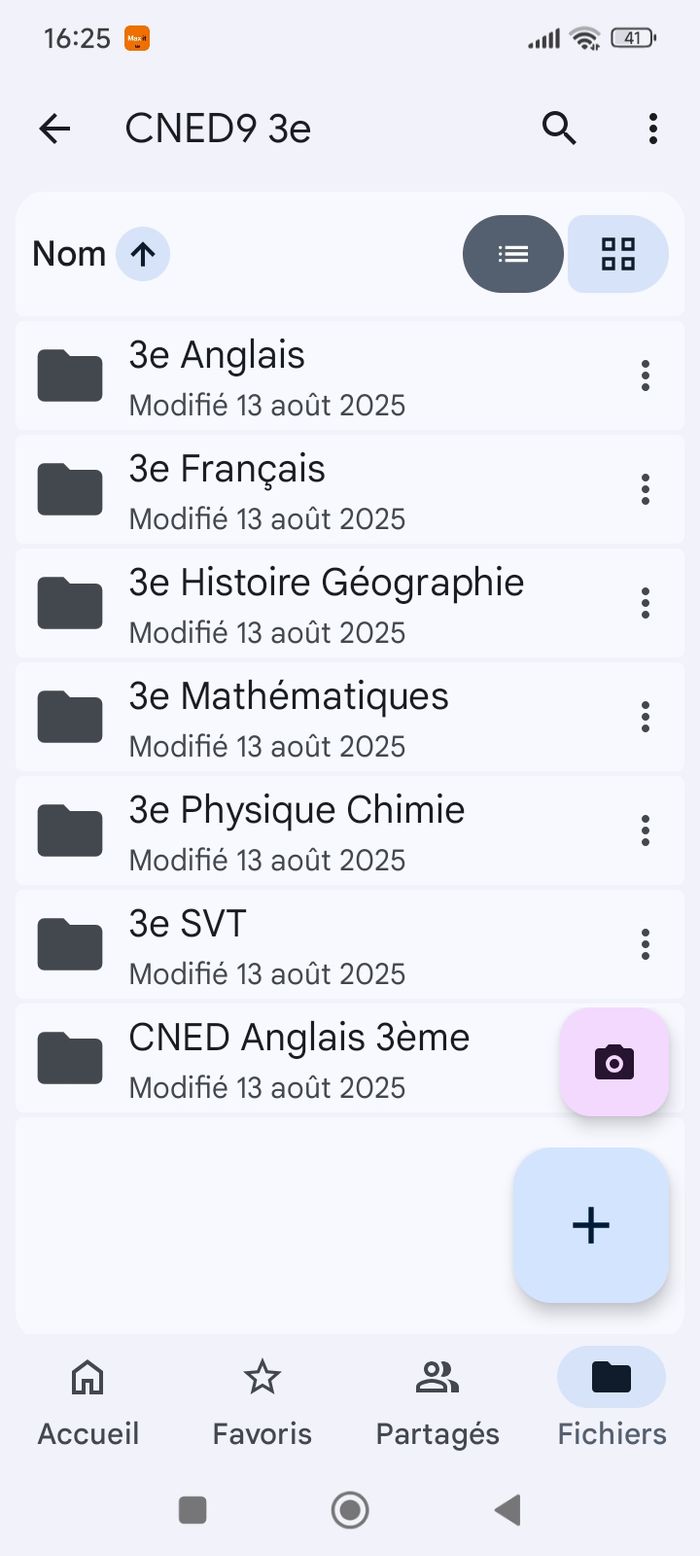
Task: Scan a document with the camera
Action: 614,1062
